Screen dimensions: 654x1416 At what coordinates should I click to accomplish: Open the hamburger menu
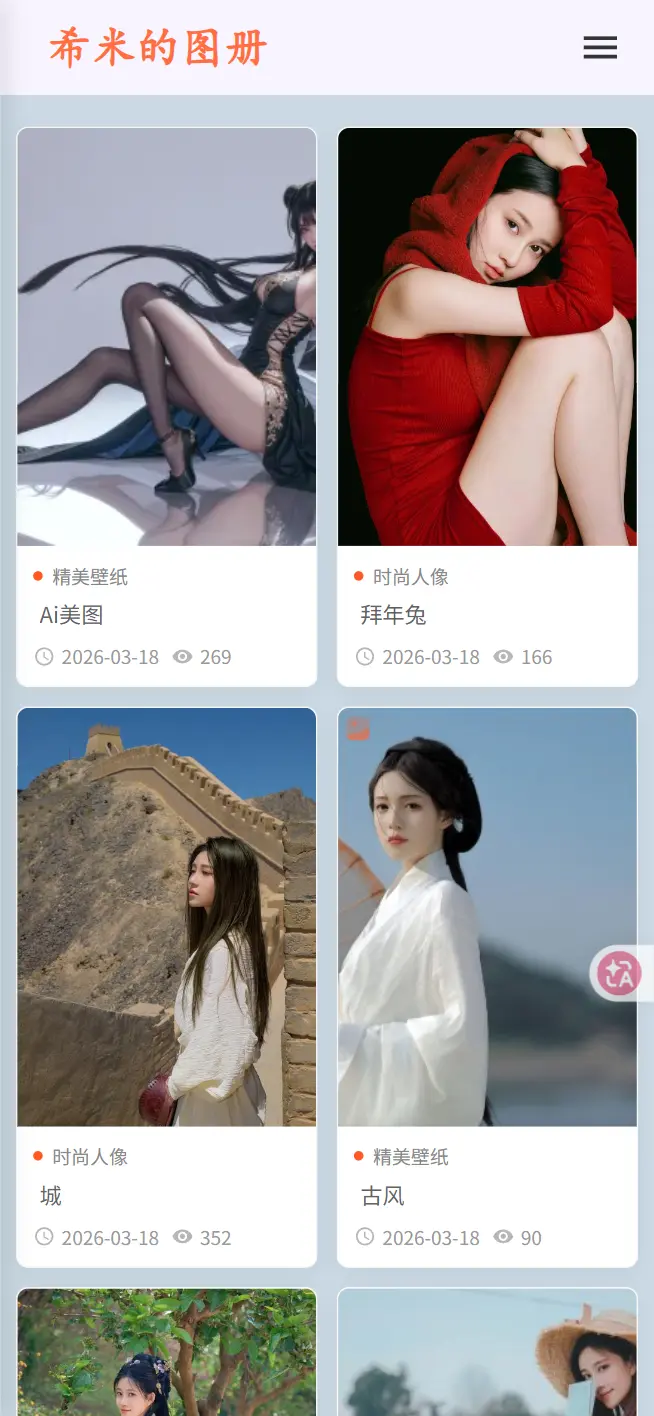click(600, 47)
